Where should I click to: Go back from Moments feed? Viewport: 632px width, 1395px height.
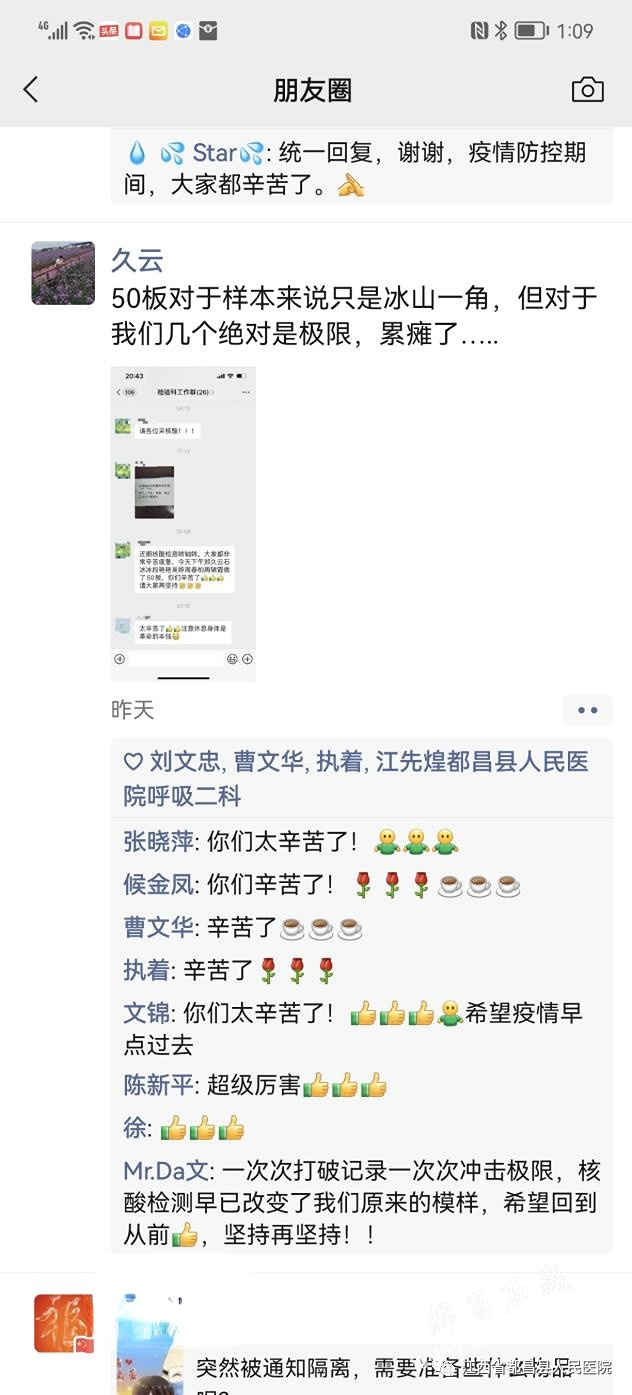tap(31, 90)
